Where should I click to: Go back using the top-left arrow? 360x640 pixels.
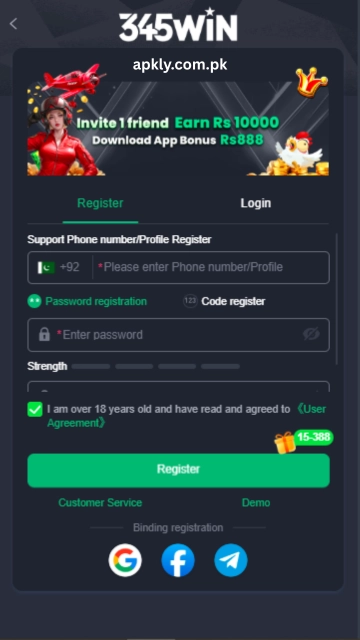[13, 24]
